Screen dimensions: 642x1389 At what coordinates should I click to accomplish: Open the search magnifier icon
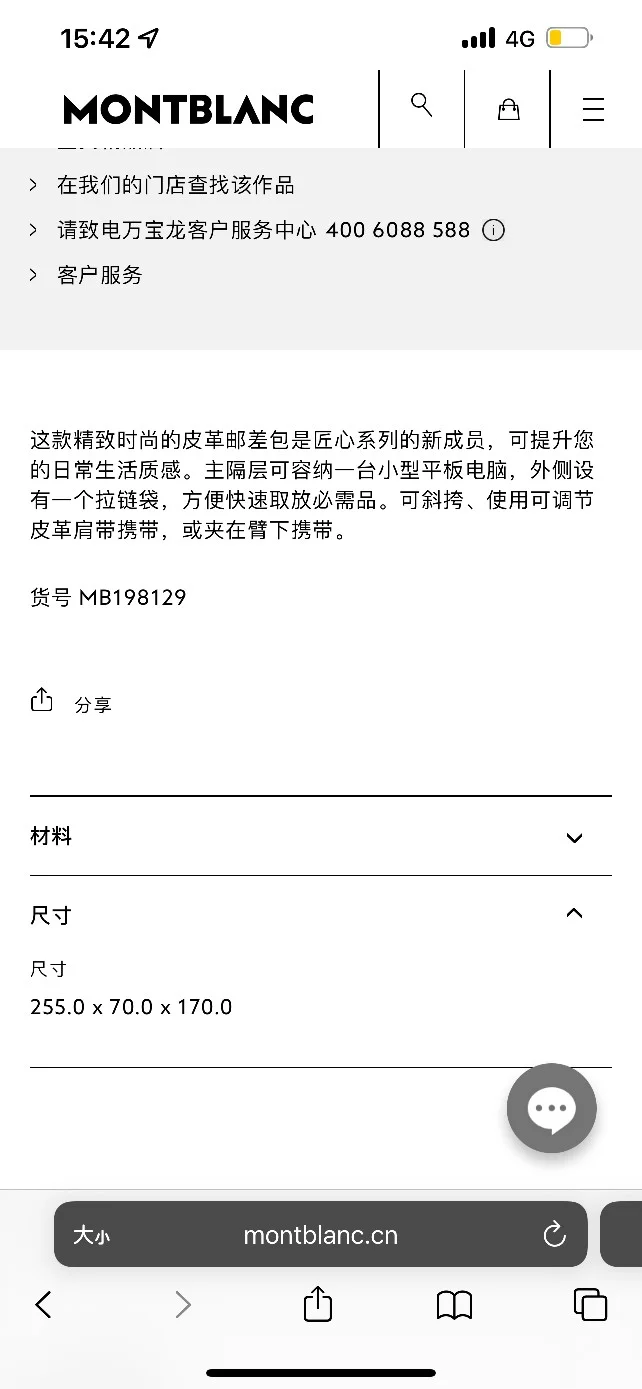tap(422, 106)
